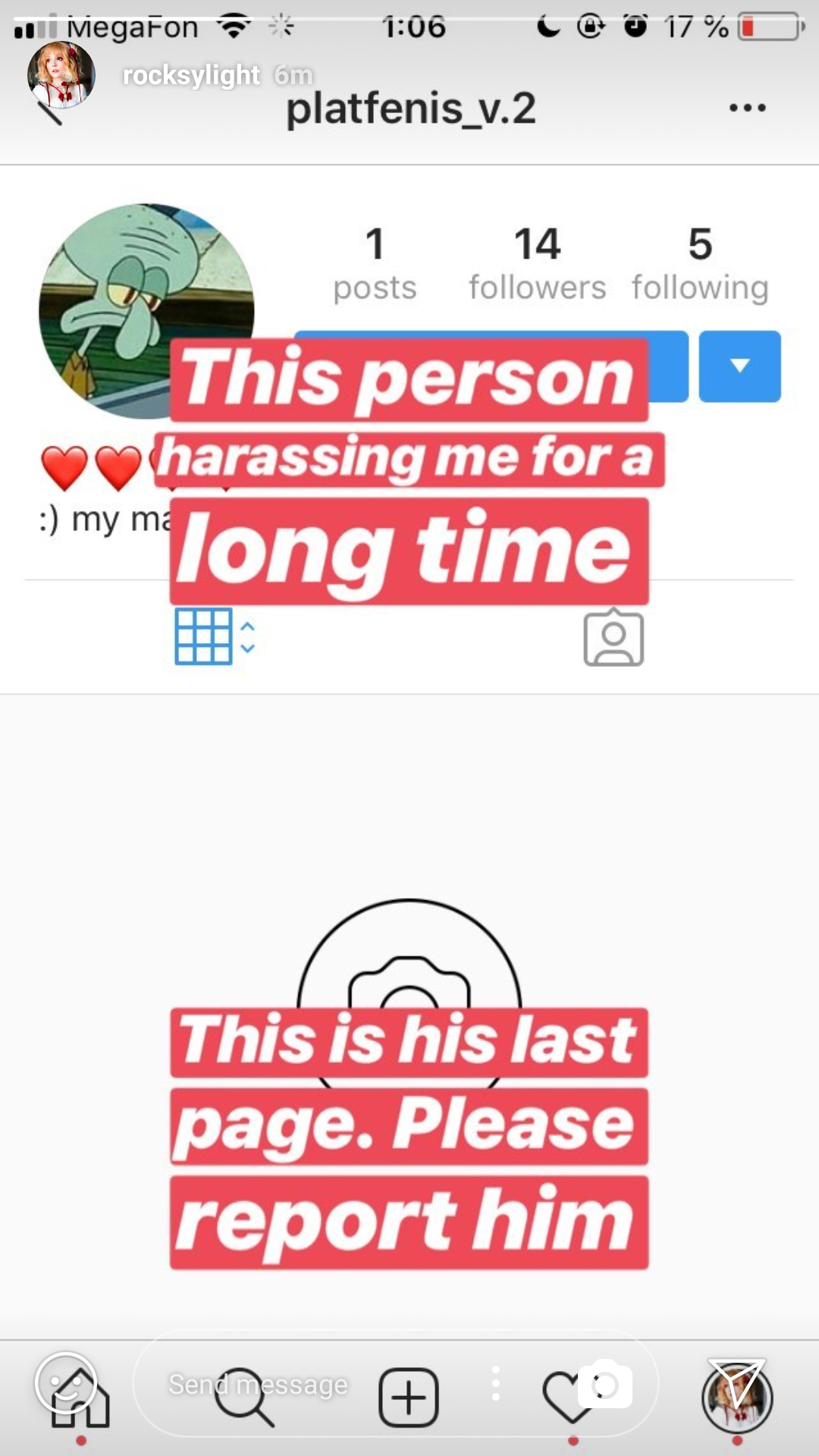Reply with a photo using the camera icon
This screenshot has width=819, height=1456.
pyautogui.click(x=604, y=1385)
